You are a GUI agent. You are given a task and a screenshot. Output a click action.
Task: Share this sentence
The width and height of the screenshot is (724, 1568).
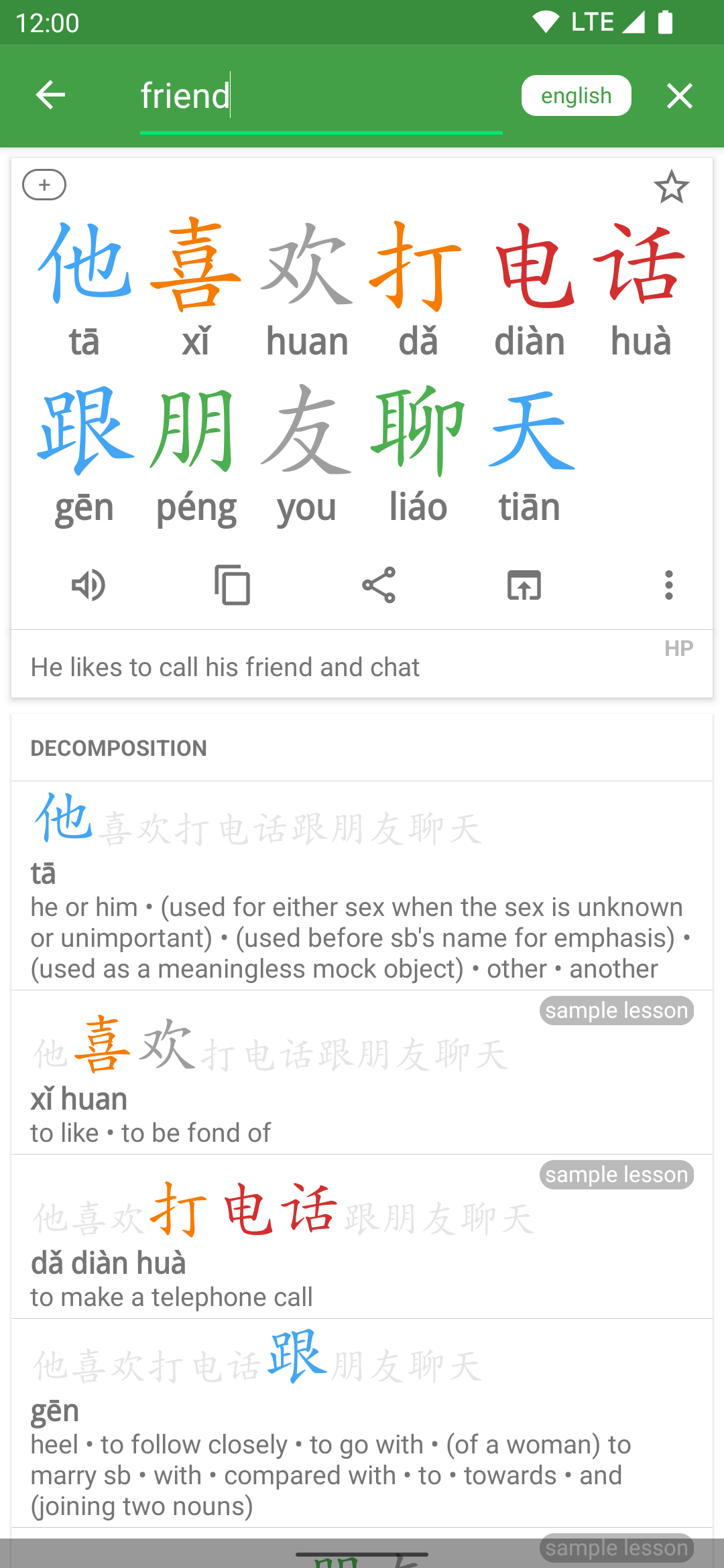pos(379,585)
